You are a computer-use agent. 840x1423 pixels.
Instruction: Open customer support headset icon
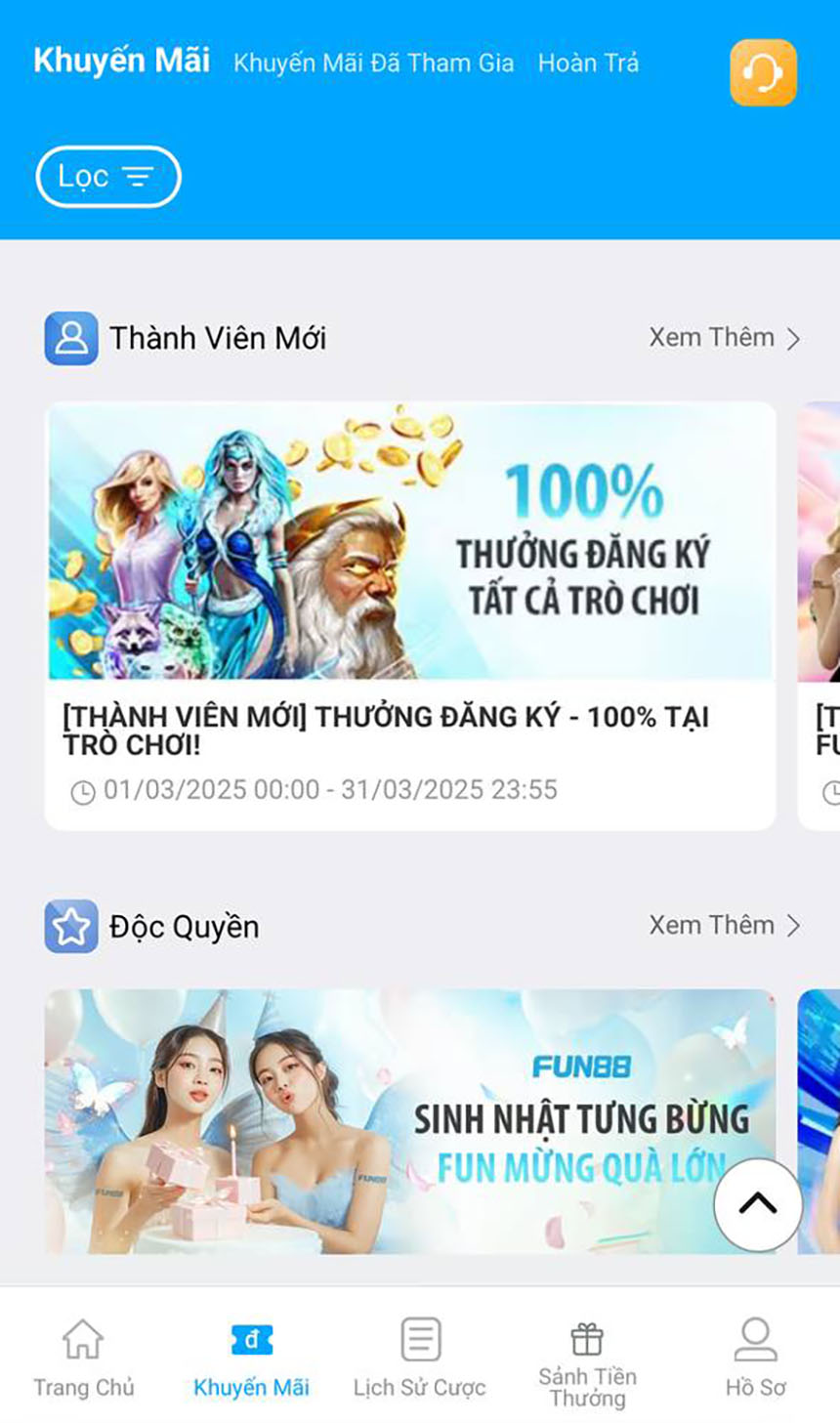[x=763, y=72]
